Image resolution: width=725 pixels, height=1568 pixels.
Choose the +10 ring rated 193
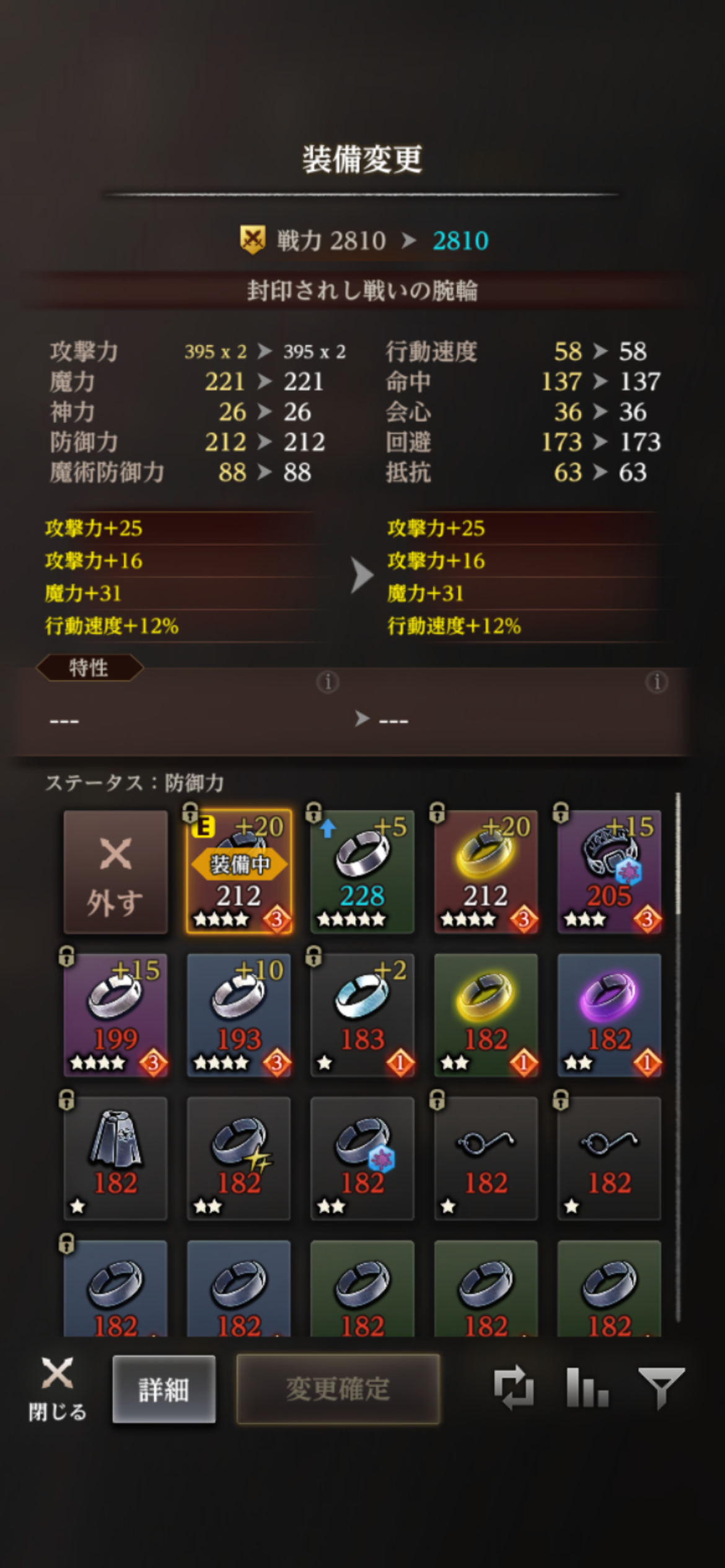[239, 1015]
